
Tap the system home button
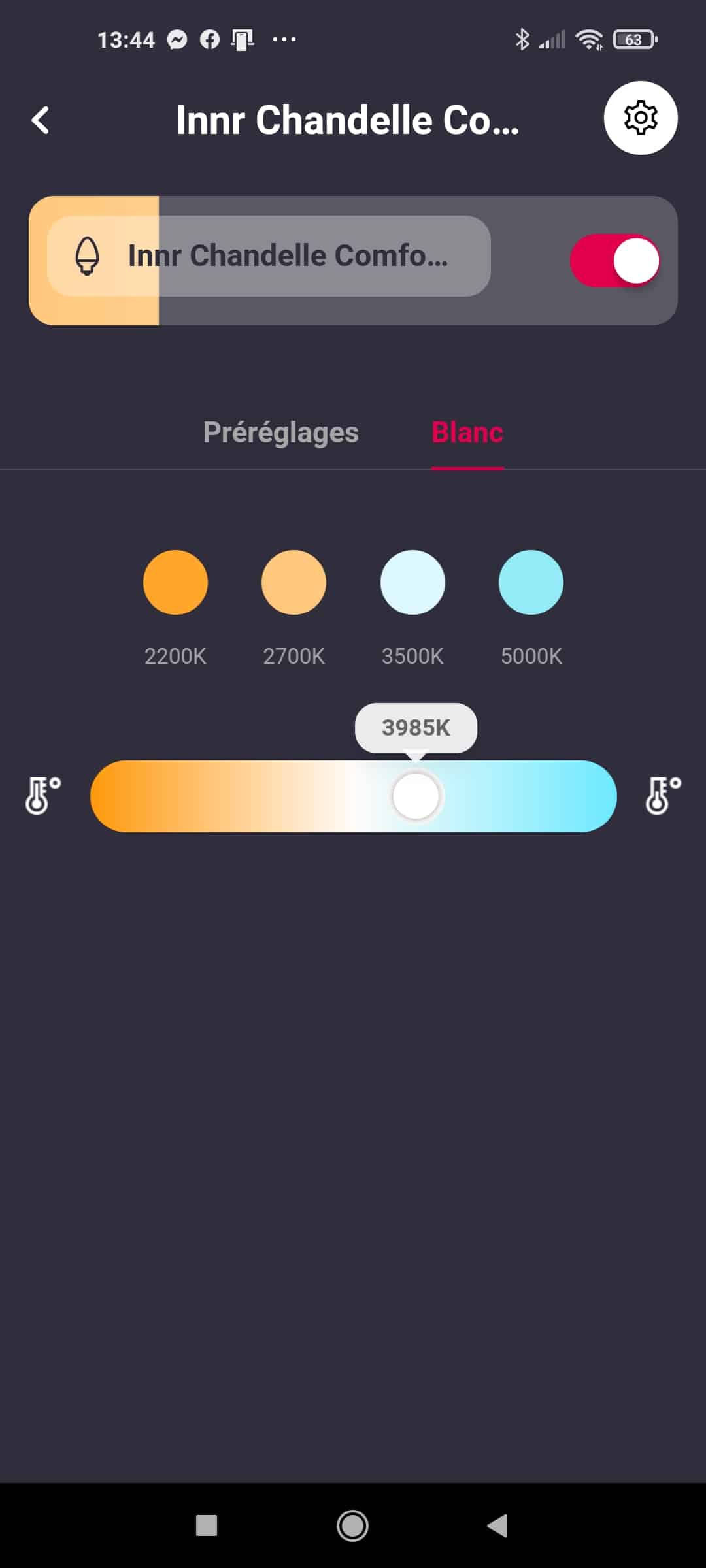[x=352, y=1526]
